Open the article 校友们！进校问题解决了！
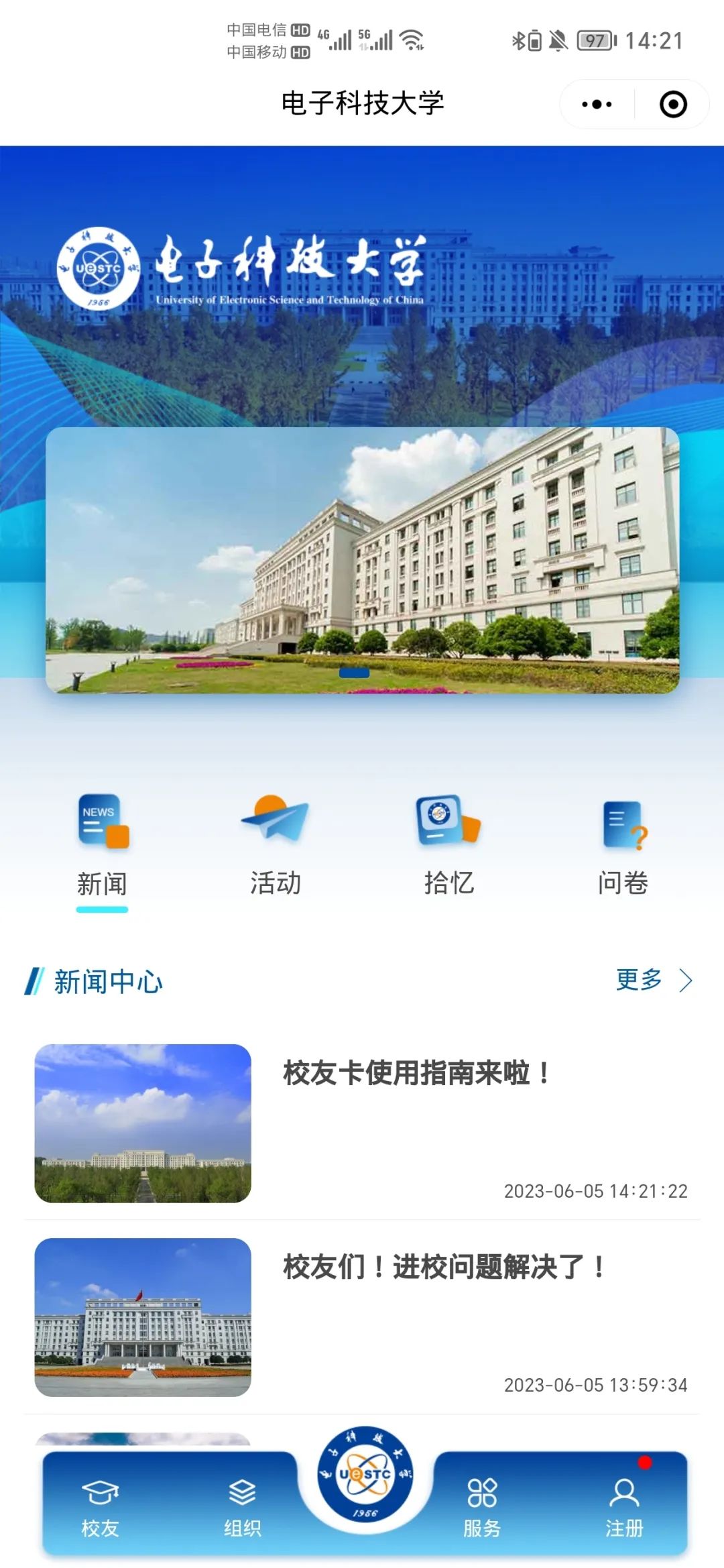Screen dimensions: 724x1568 click(x=444, y=1267)
